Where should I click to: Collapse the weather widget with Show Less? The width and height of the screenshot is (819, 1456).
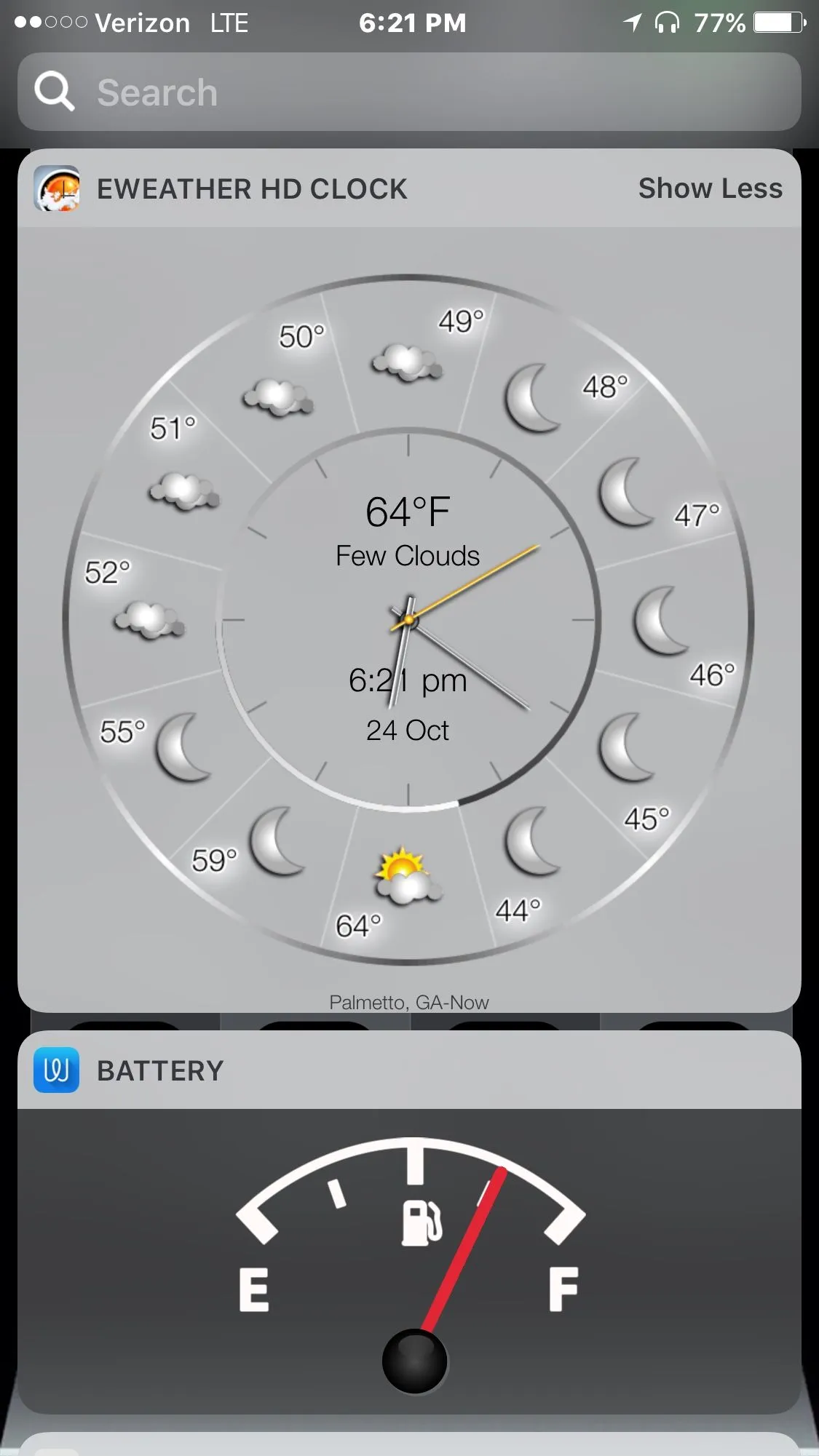(710, 188)
